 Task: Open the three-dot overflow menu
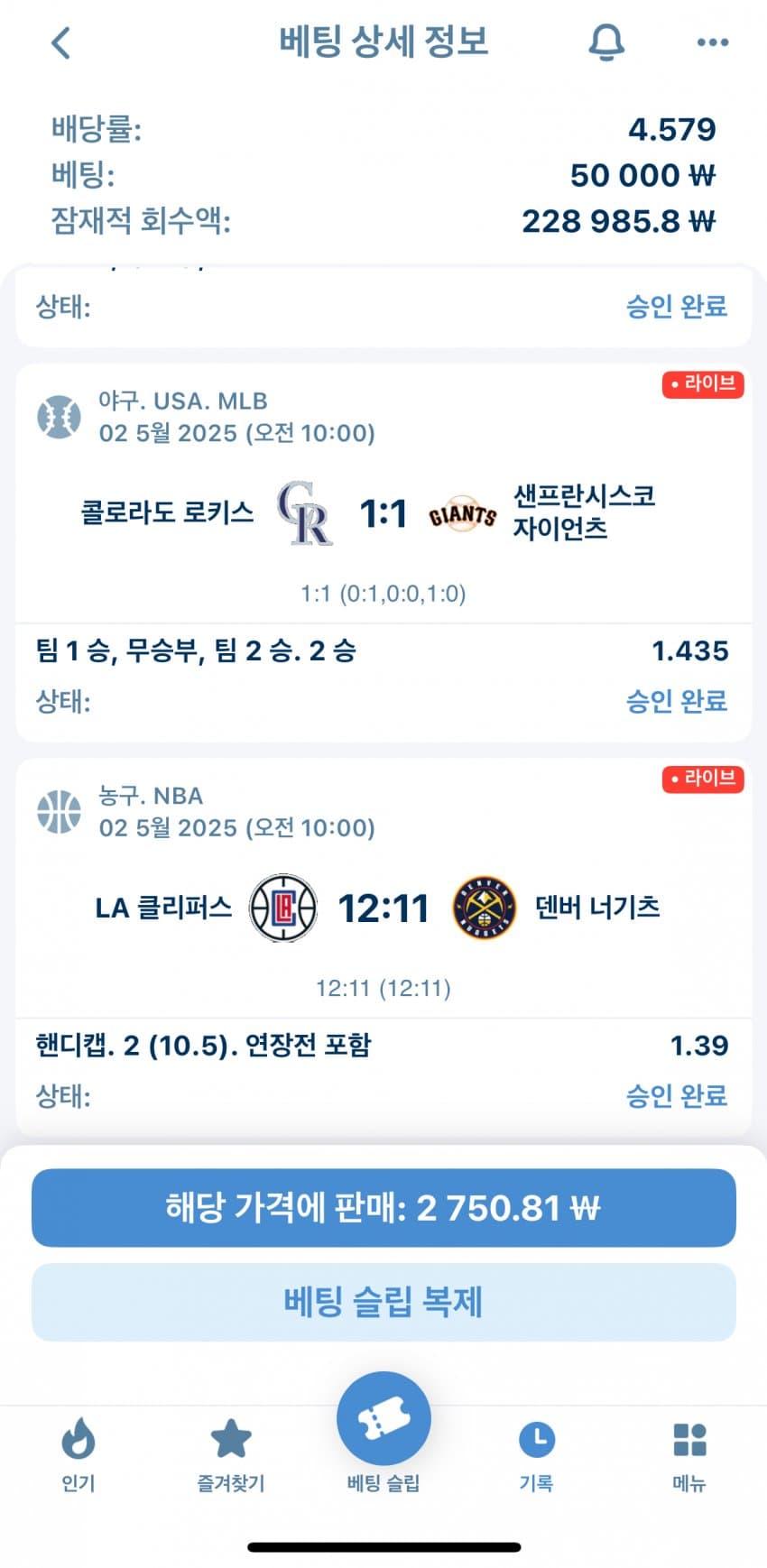pyautogui.click(x=713, y=42)
